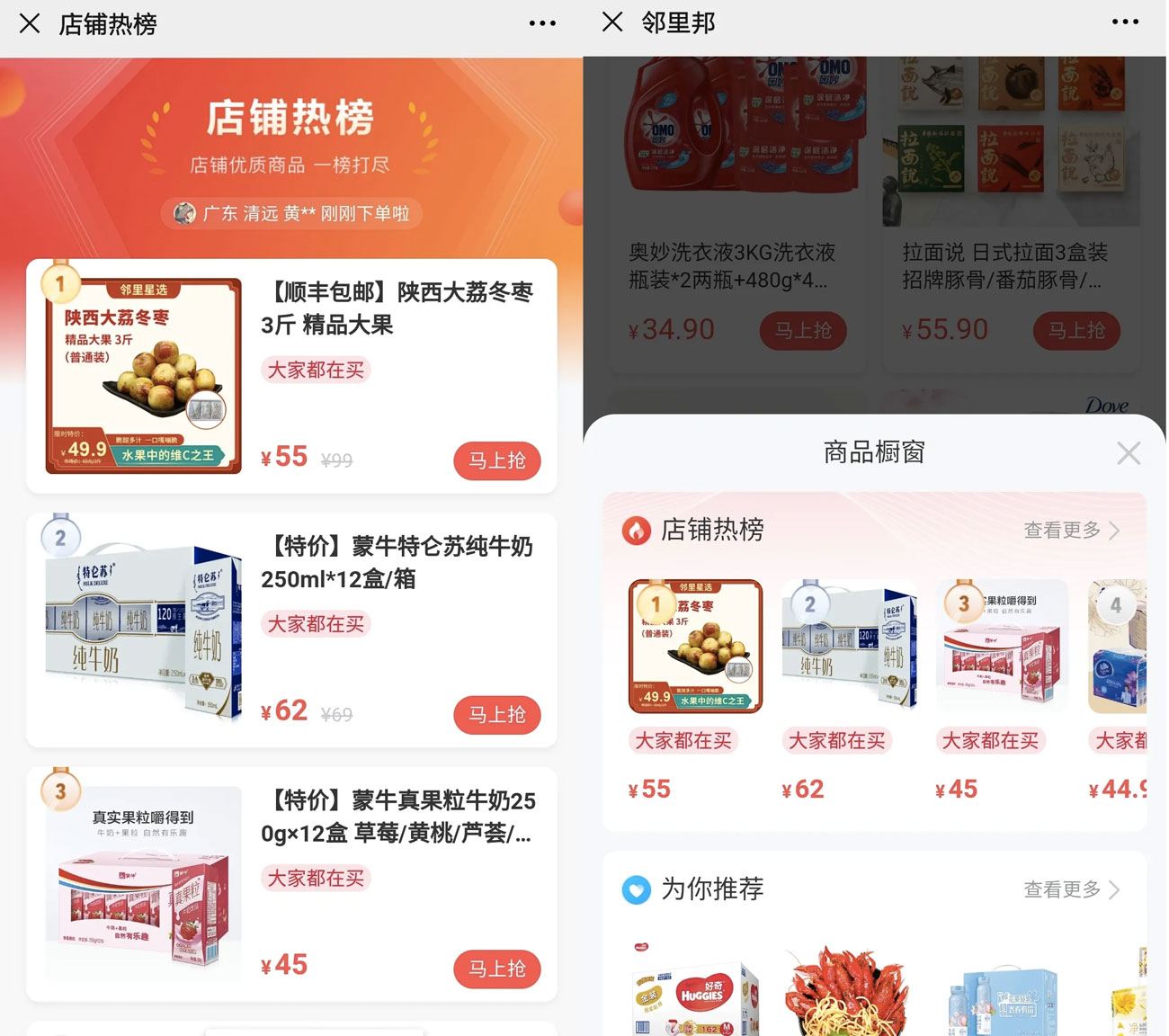Tap 马上抢 for 蒙牛真果粒牛奶
Viewport: 1169px width, 1036px height.
(x=496, y=969)
